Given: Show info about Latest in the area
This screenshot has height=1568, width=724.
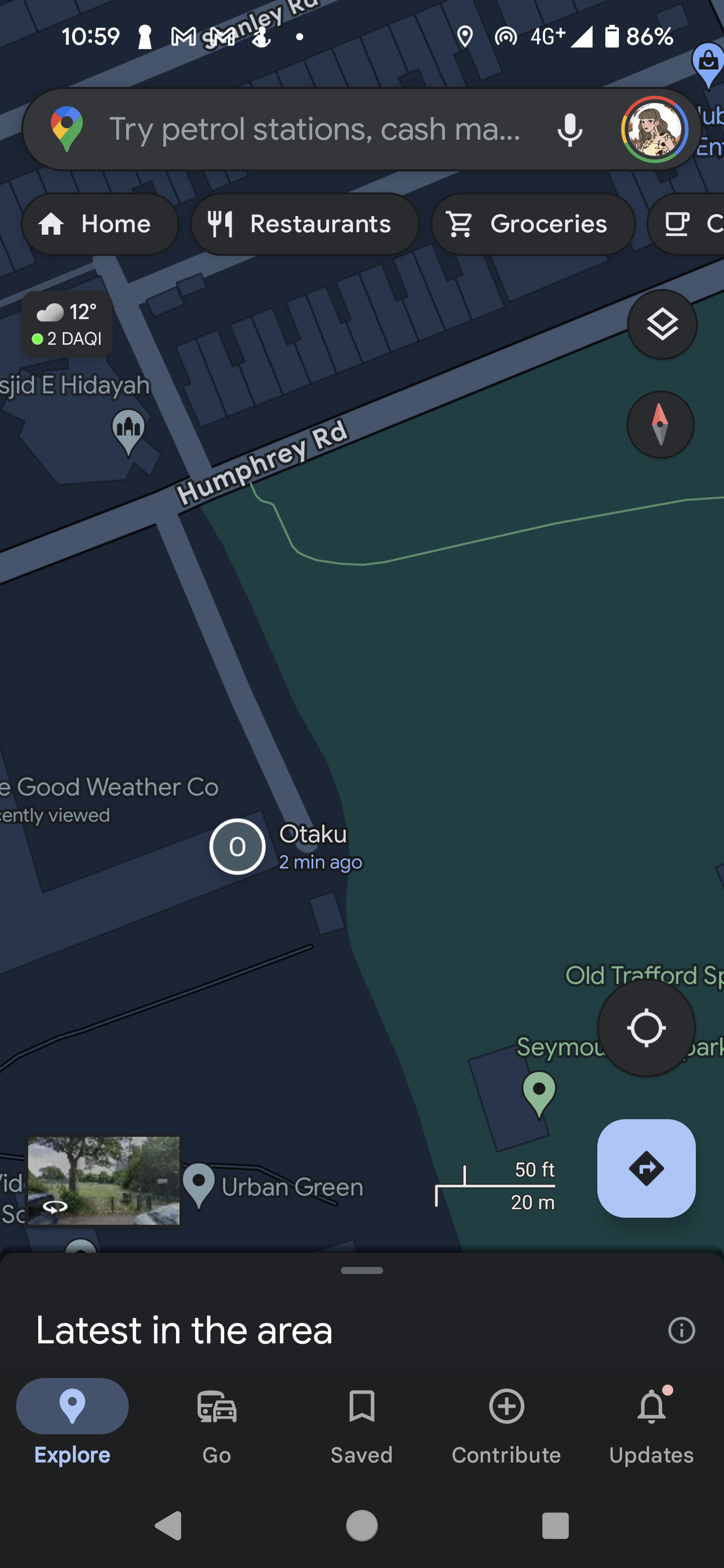Looking at the screenshot, I should tap(681, 1330).
